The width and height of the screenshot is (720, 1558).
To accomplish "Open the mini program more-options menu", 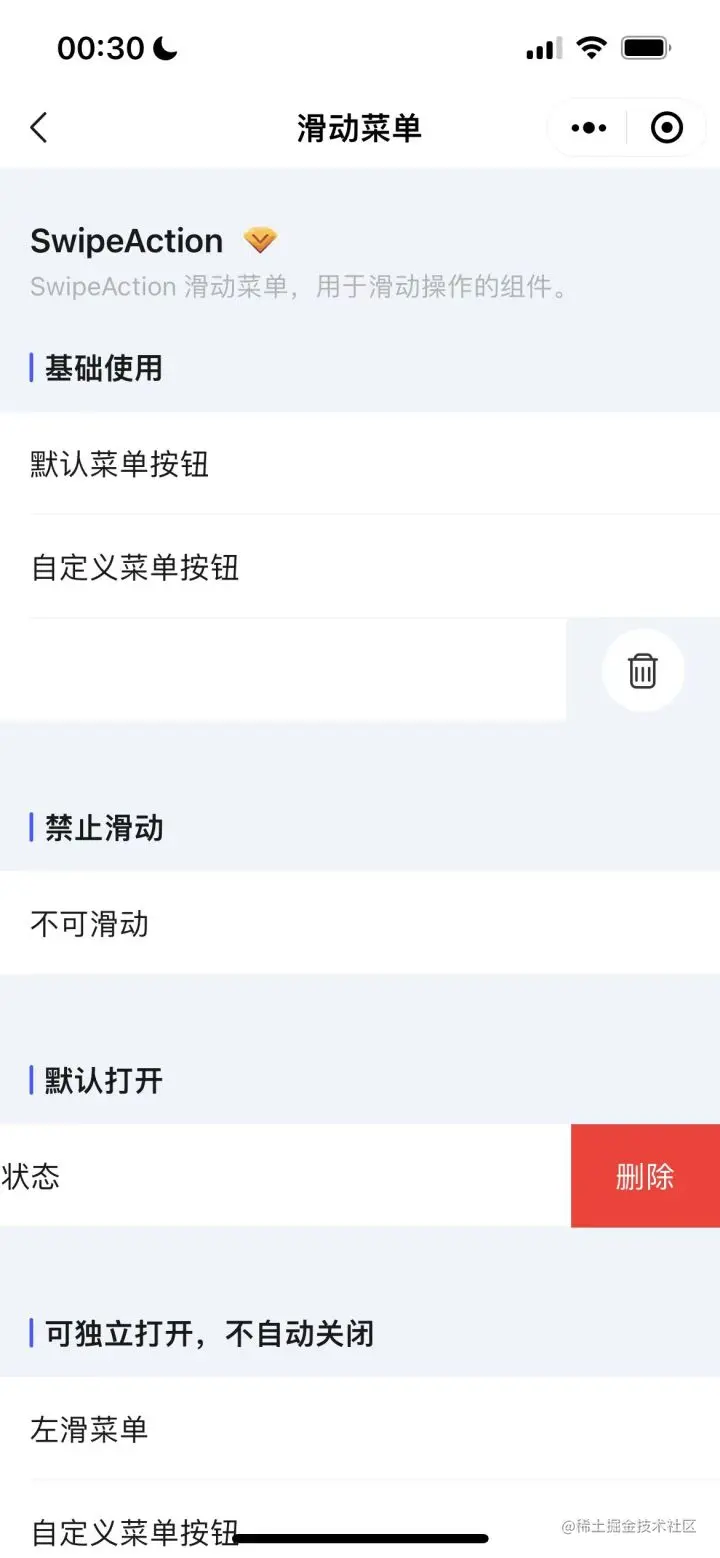I will click(x=588, y=128).
